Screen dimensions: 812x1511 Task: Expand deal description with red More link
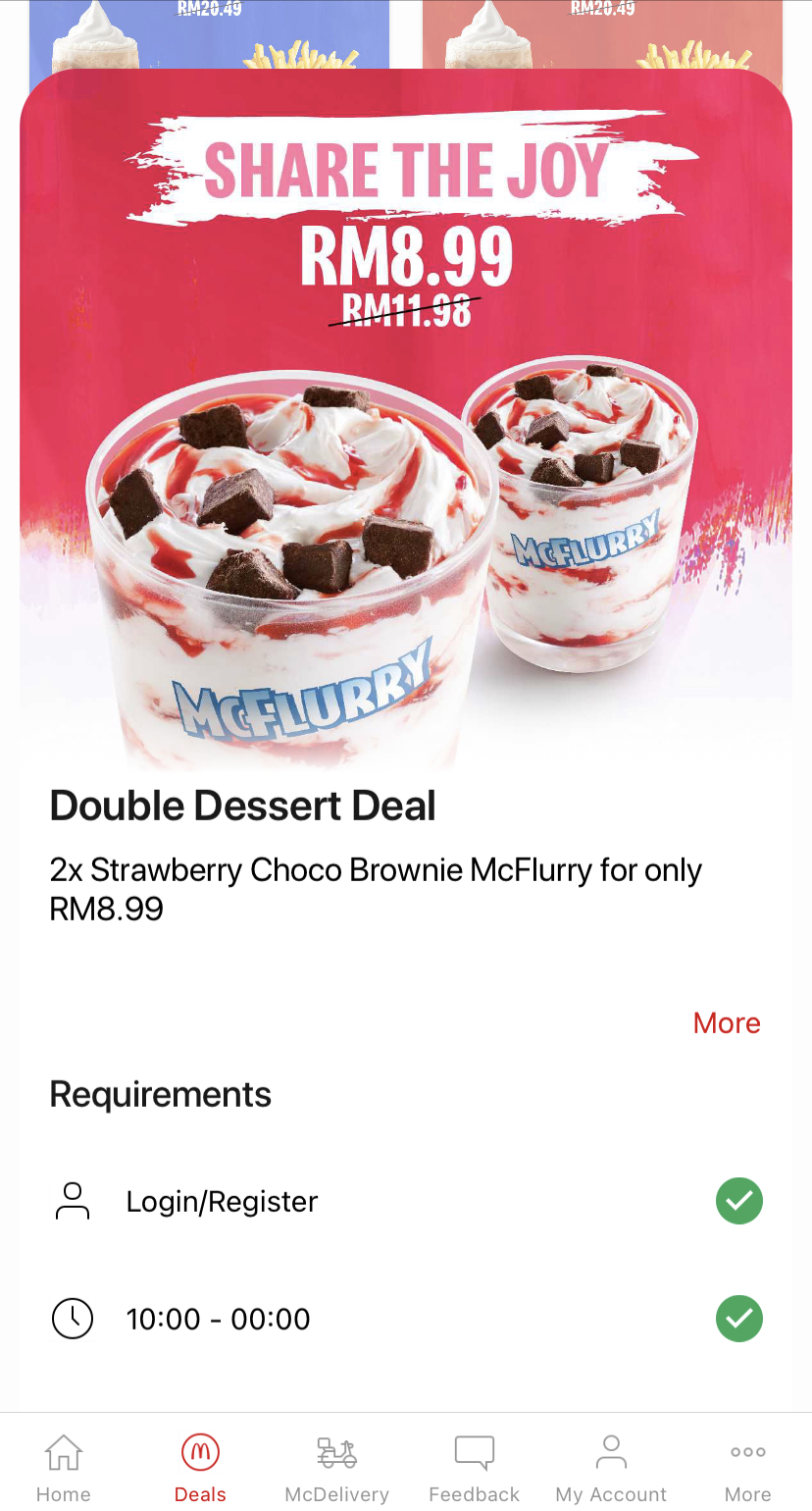click(727, 1022)
